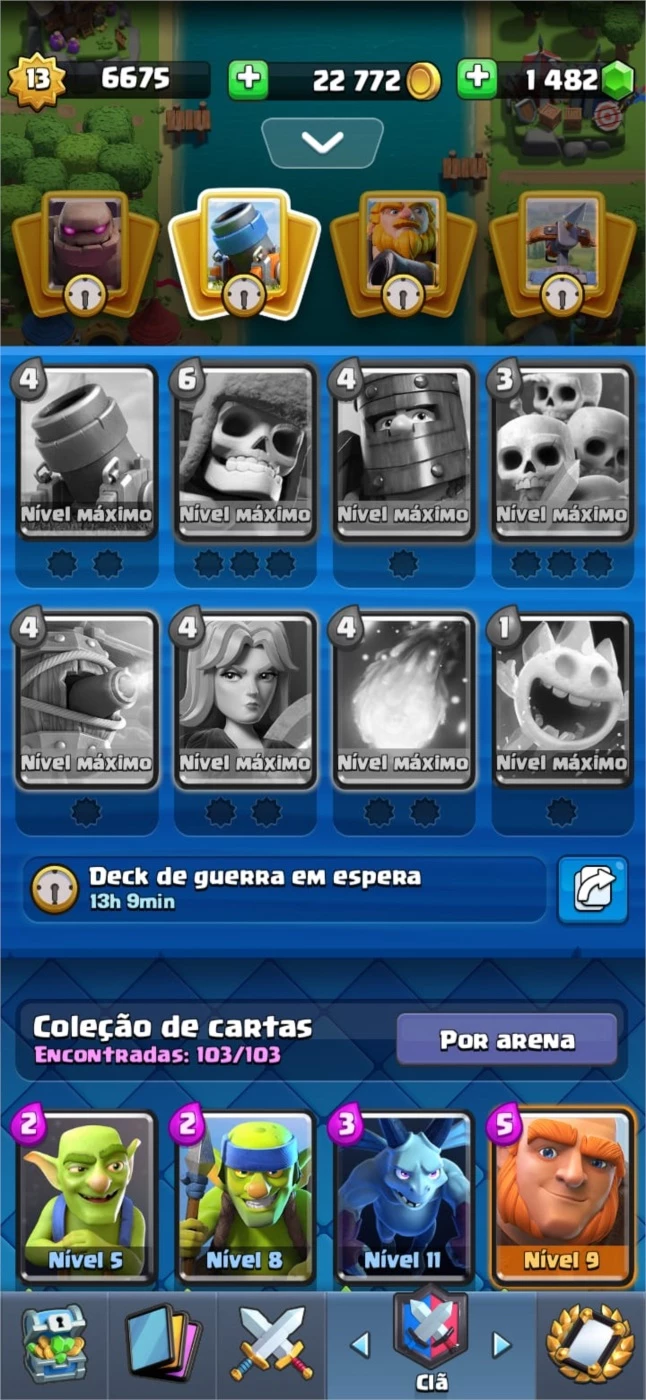Open the golden wreath events tab
The width and height of the screenshot is (646, 1400).
pyautogui.click(x=591, y=1345)
